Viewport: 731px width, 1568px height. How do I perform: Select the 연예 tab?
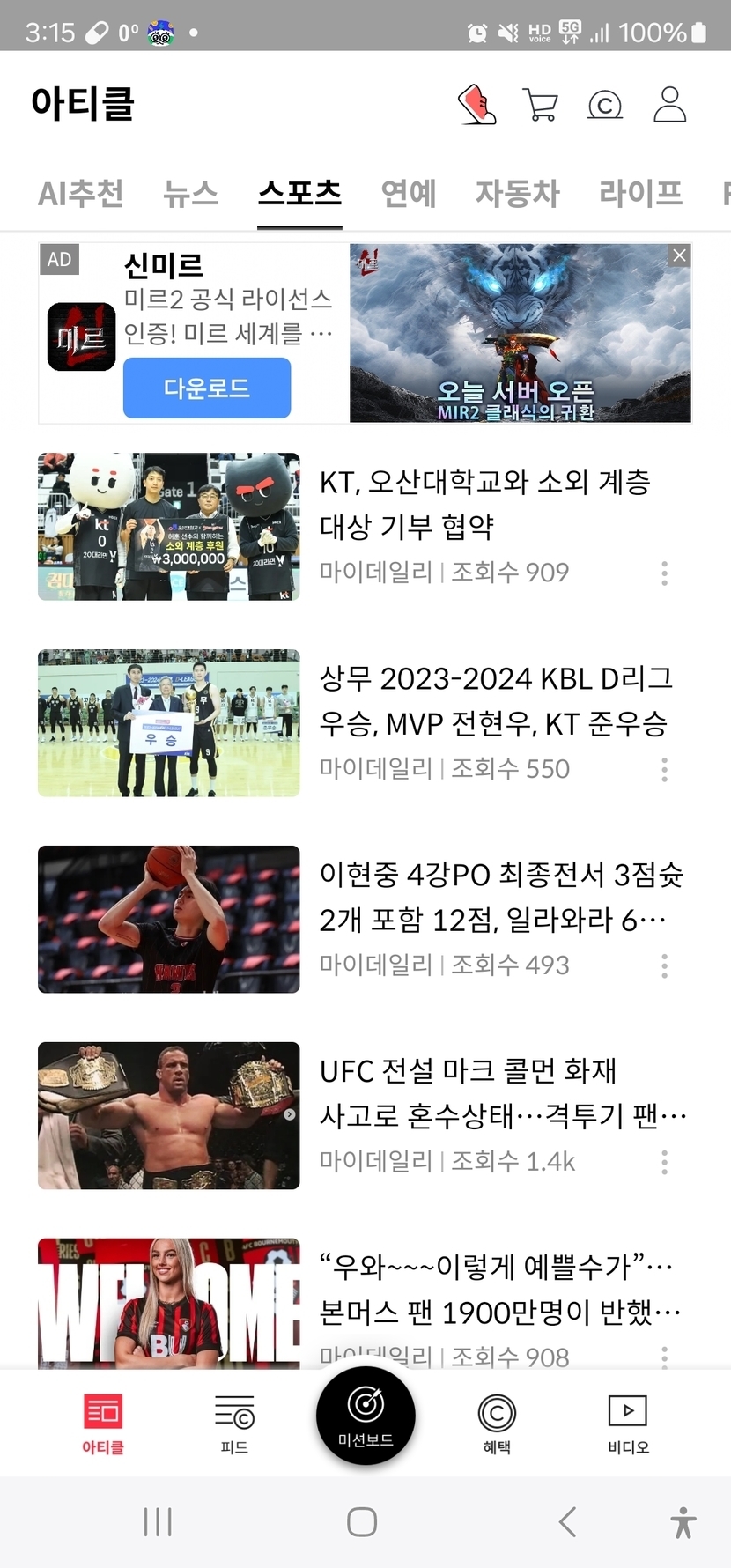pyautogui.click(x=409, y=193)
